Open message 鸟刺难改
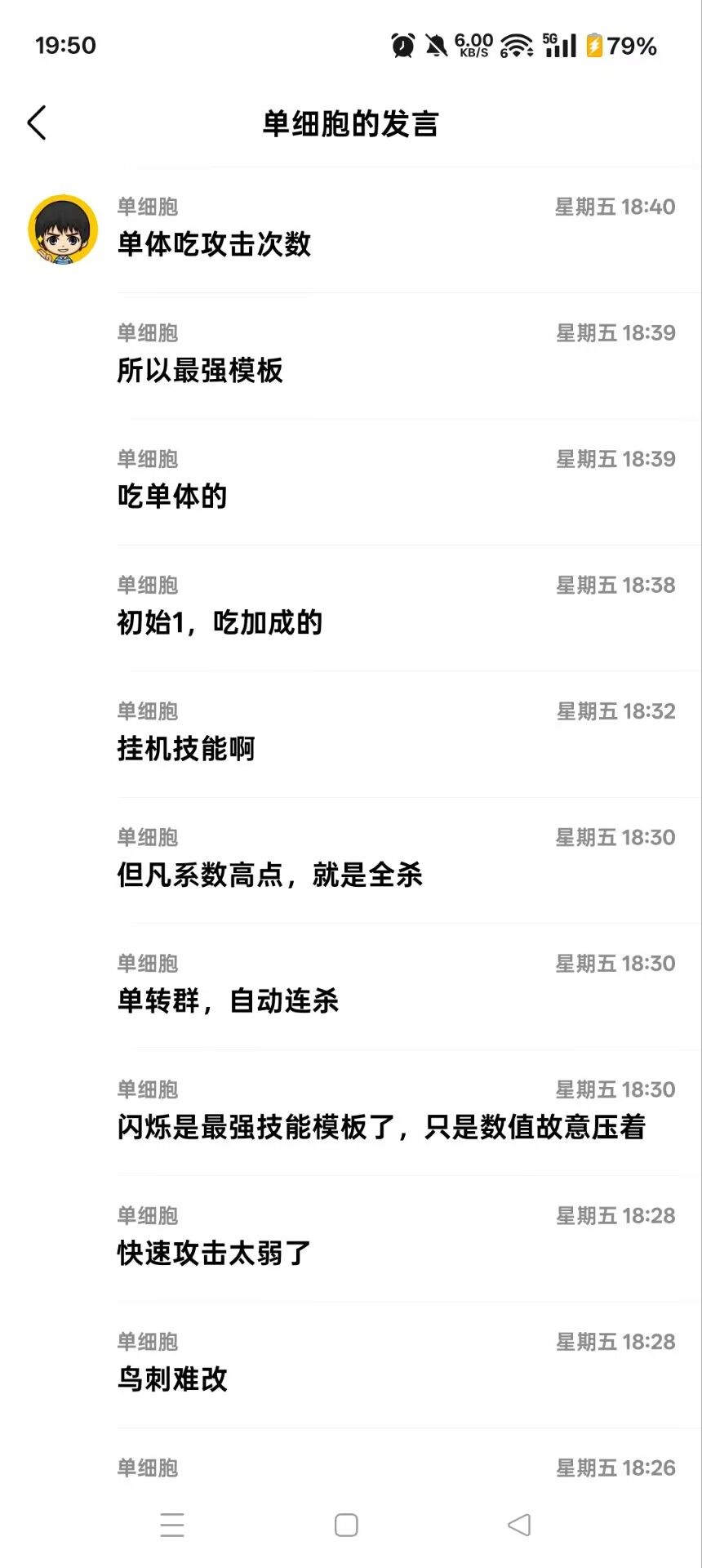The height and width of the screenshot is (1568, 702). pos(172,1379)
